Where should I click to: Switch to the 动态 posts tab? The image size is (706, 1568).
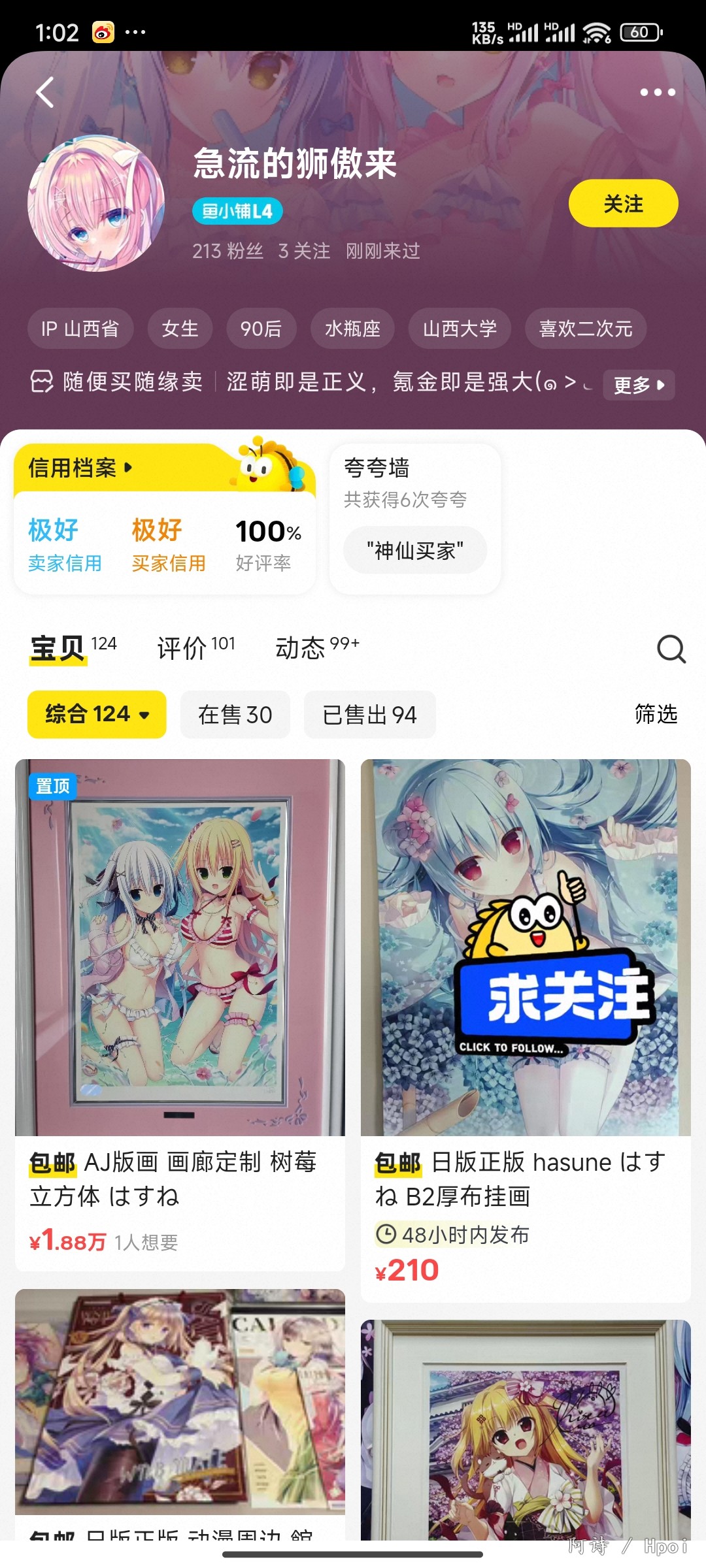(x=317, y=647)
